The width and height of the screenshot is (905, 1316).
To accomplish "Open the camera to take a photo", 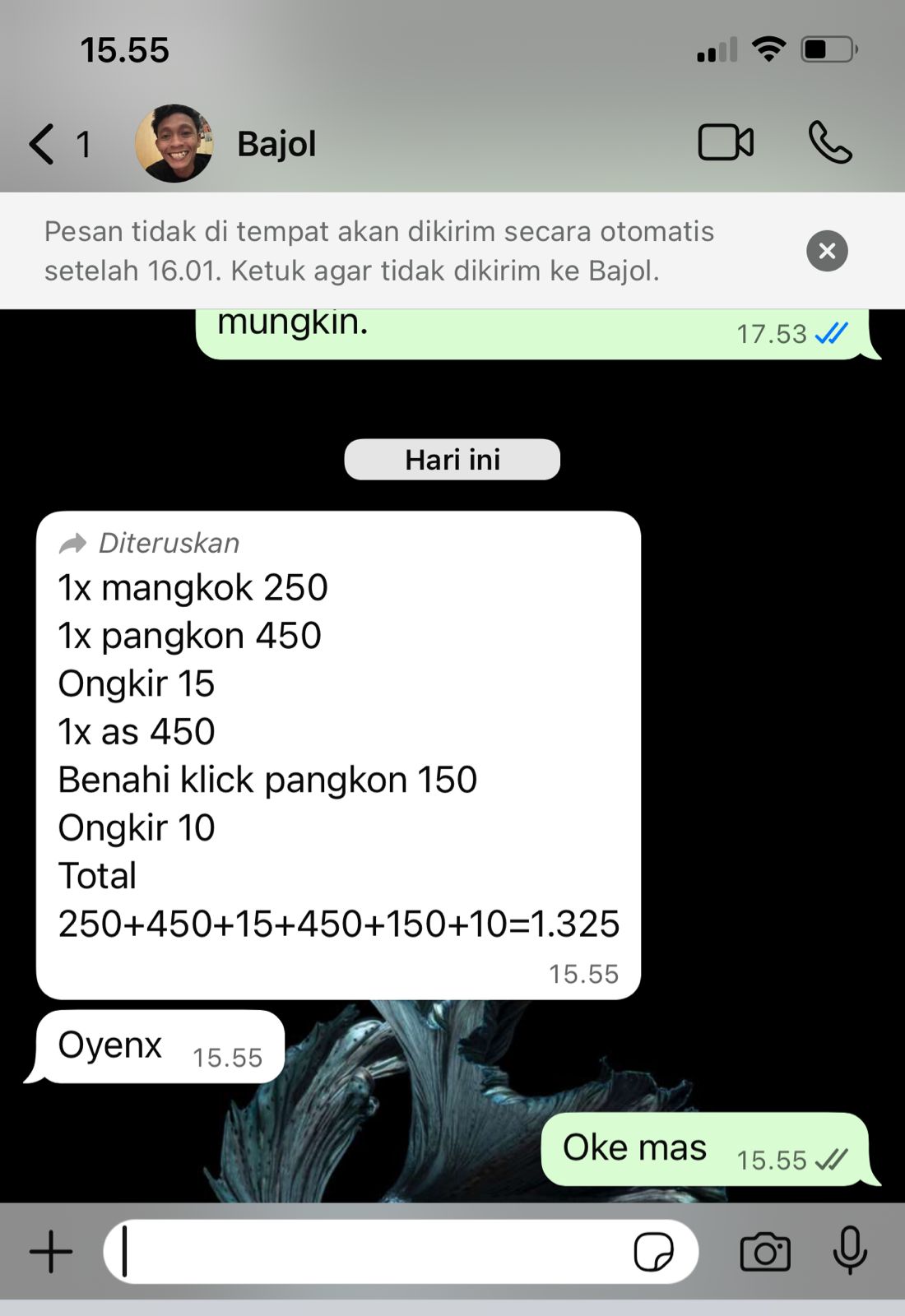I will click(765, 1252).
